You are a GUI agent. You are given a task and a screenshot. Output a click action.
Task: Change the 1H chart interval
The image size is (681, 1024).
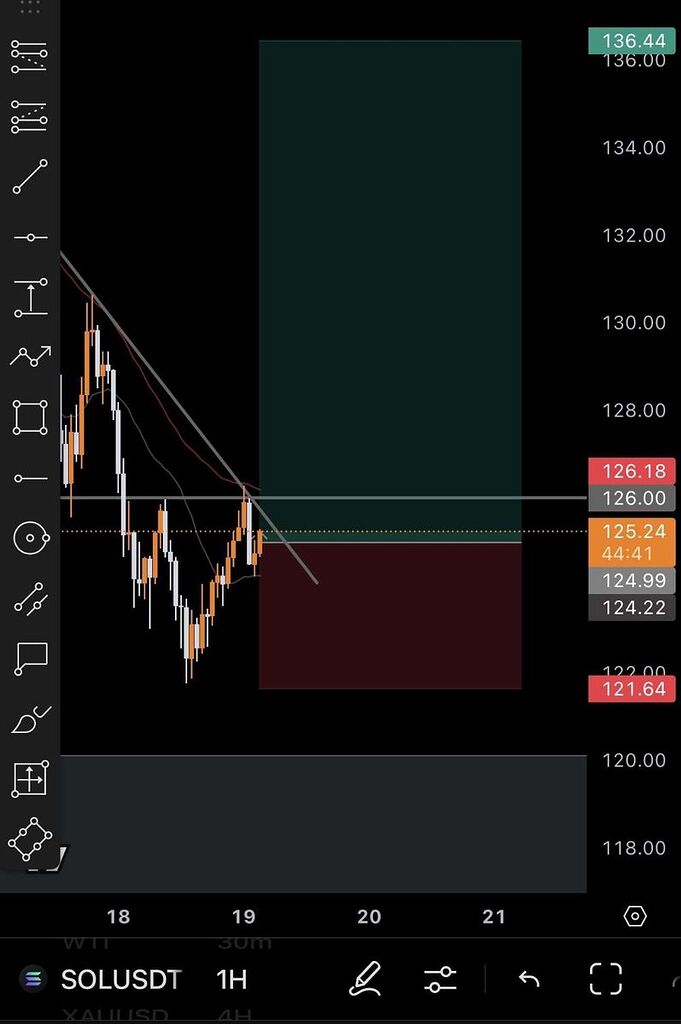[x=232, y=979]
